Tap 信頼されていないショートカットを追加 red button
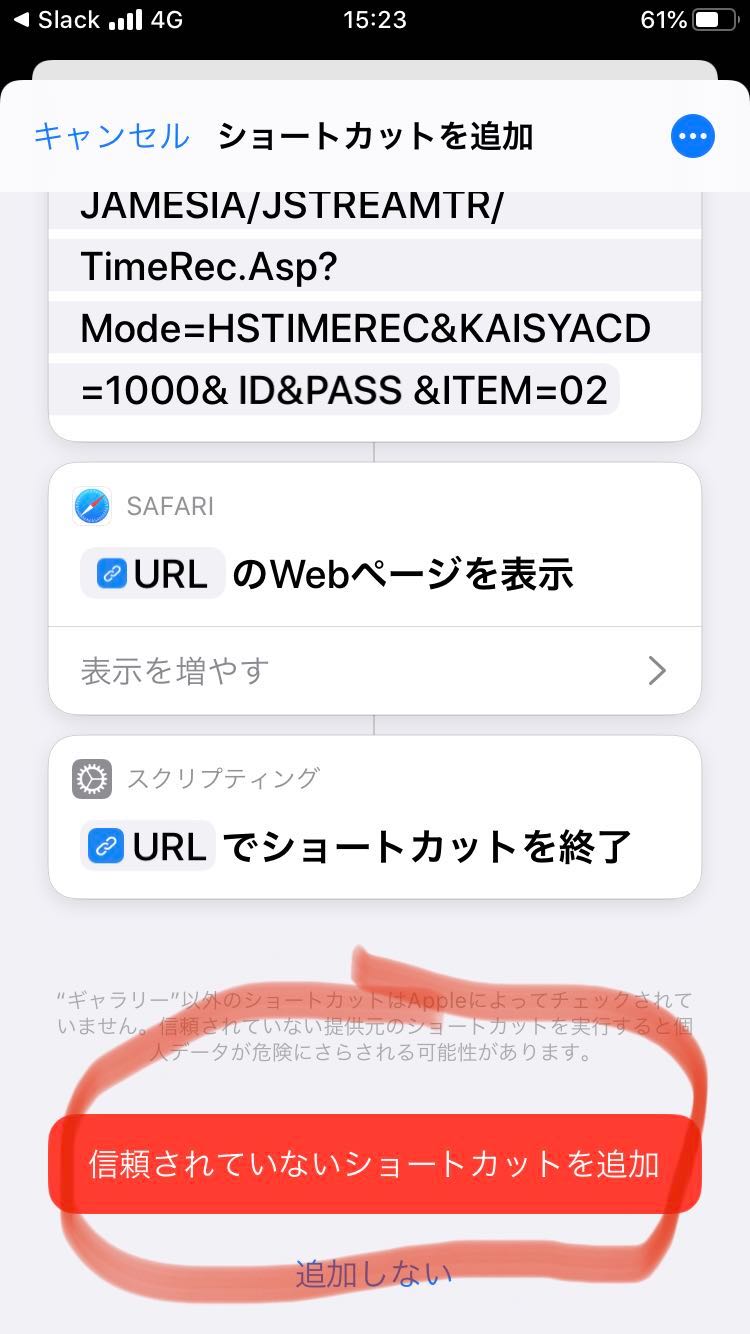The image size is (750, 1334). [x=375, y=1163]
